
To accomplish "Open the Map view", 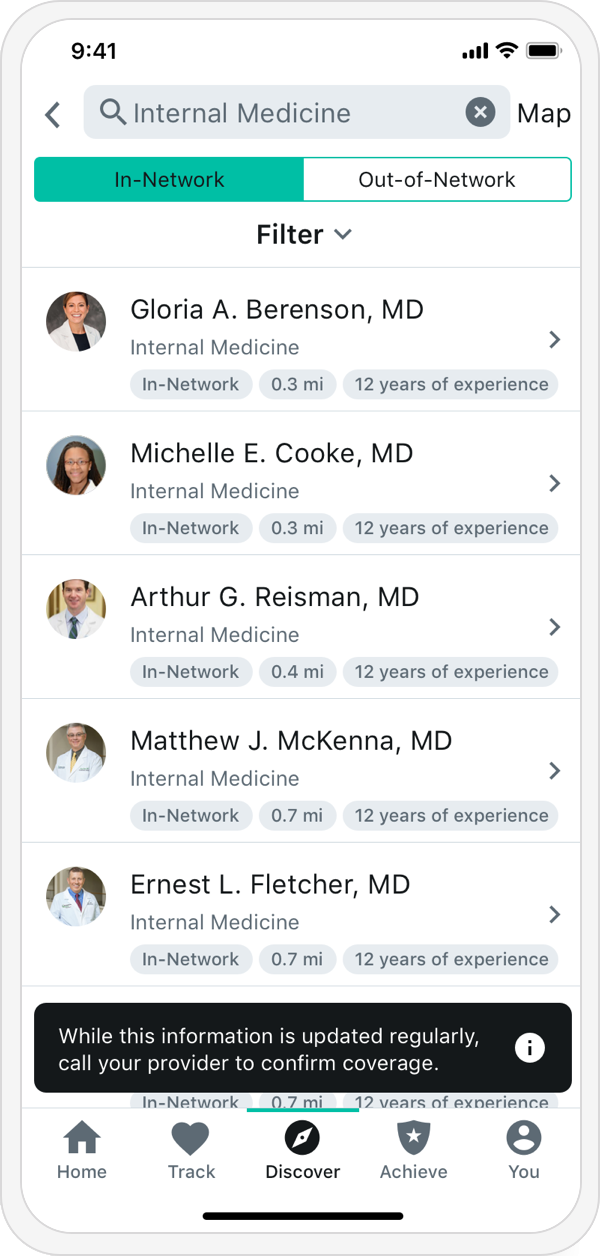I will coord(544,114).
